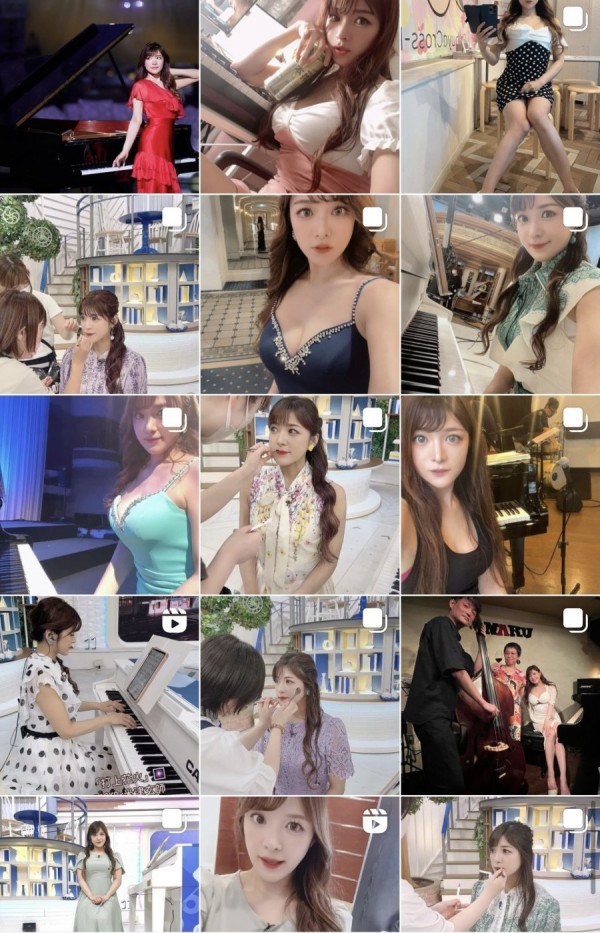View the black top selfie with grand piano
Image resolution: width=600 pixels, height=933 pixels.
pyautogui.click(x=500, y=495)
